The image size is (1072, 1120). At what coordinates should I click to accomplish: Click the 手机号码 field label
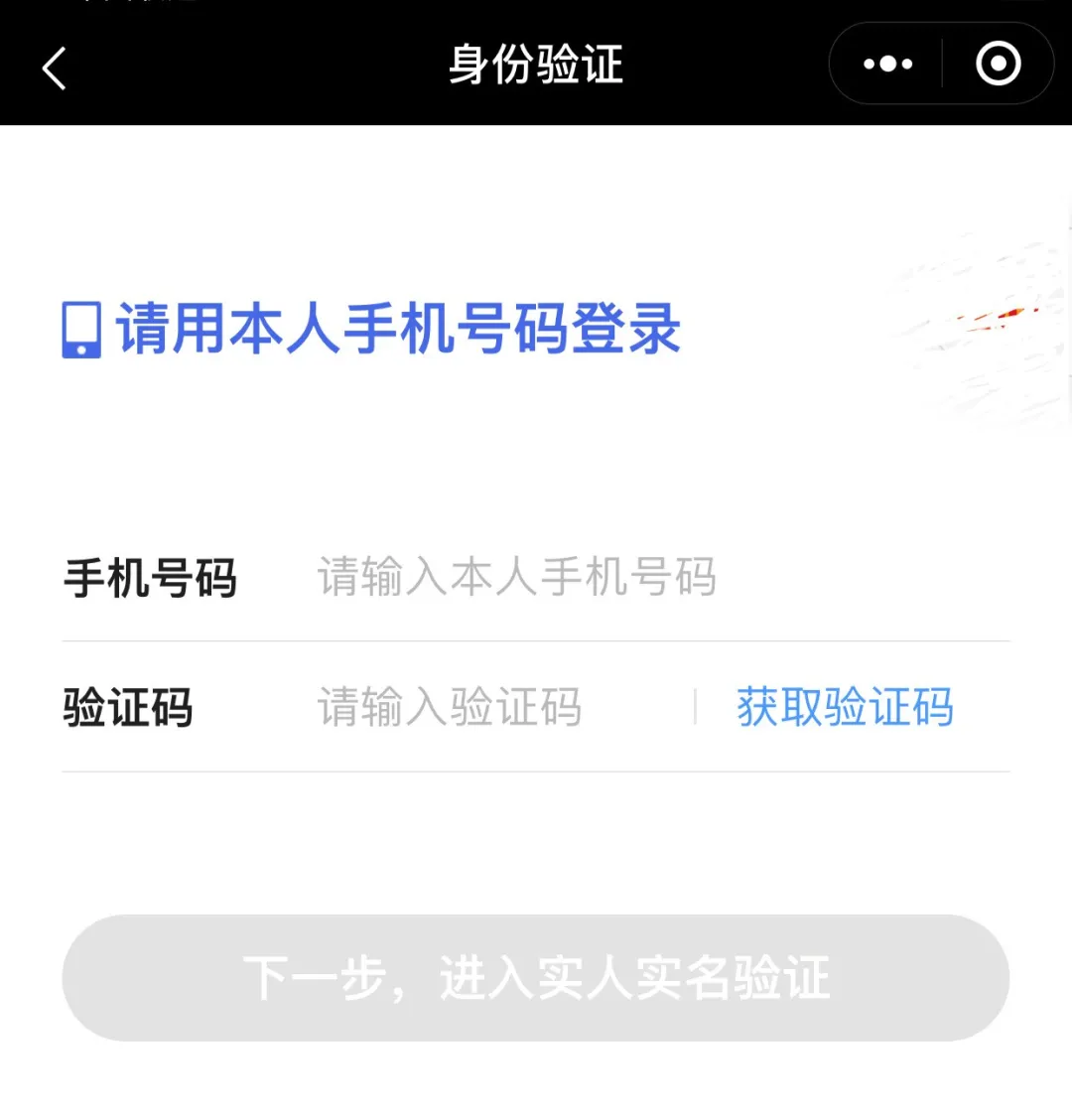point(149,578)
